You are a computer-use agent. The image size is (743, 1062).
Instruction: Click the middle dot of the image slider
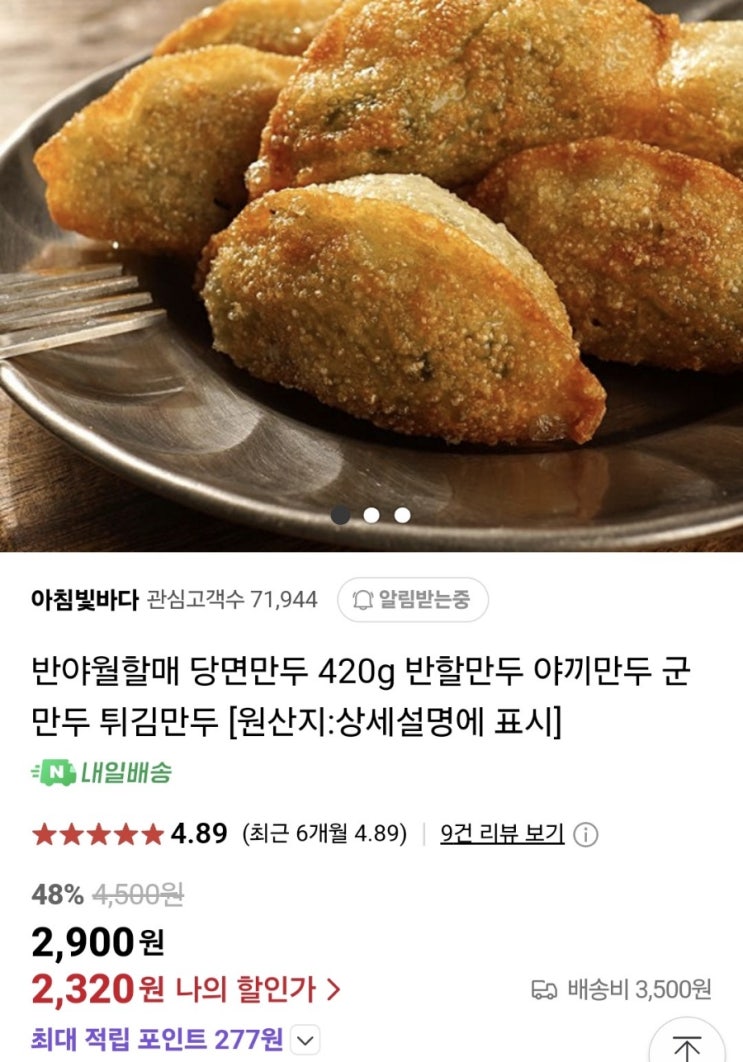pyautogui.click(x=373, y=515)
